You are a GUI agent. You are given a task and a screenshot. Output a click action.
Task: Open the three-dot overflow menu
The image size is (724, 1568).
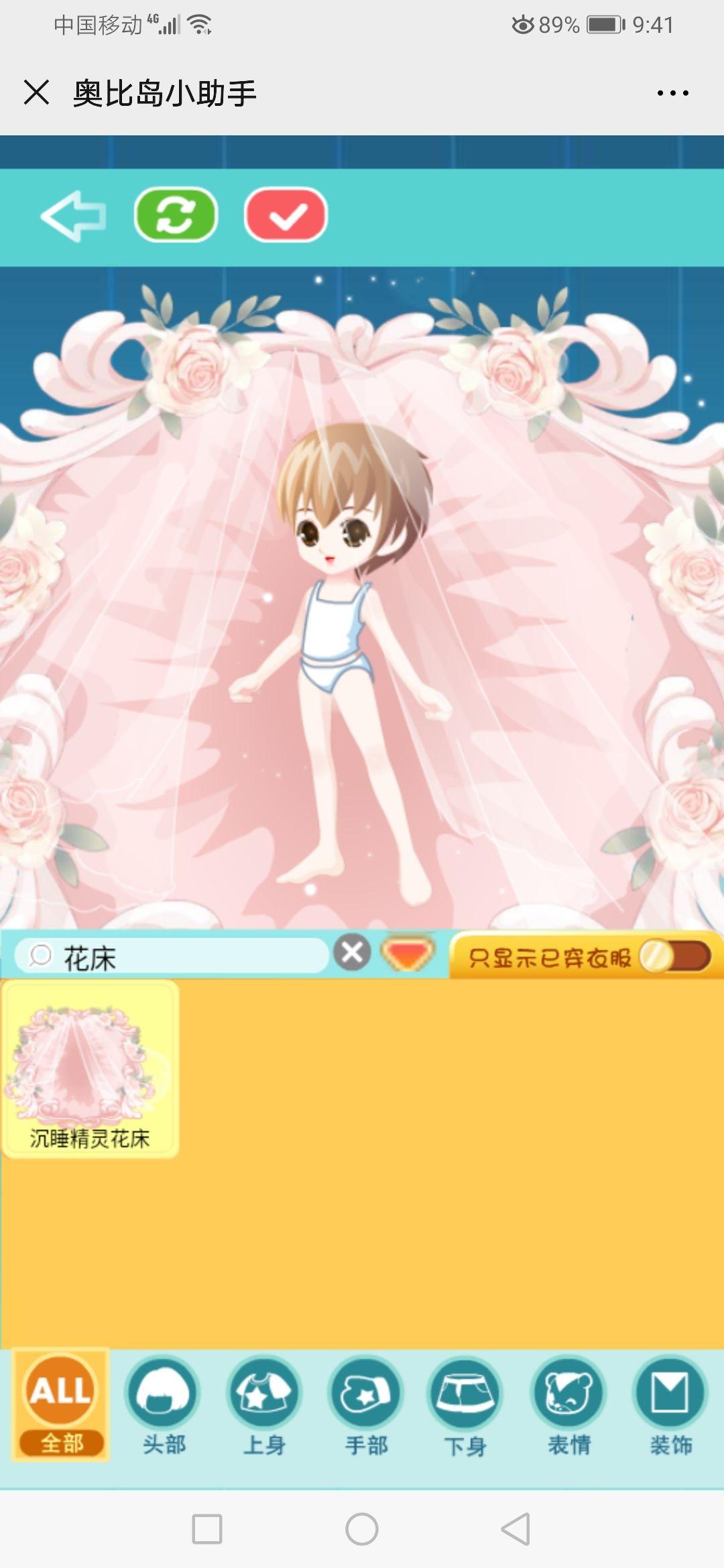click(672, 93)
